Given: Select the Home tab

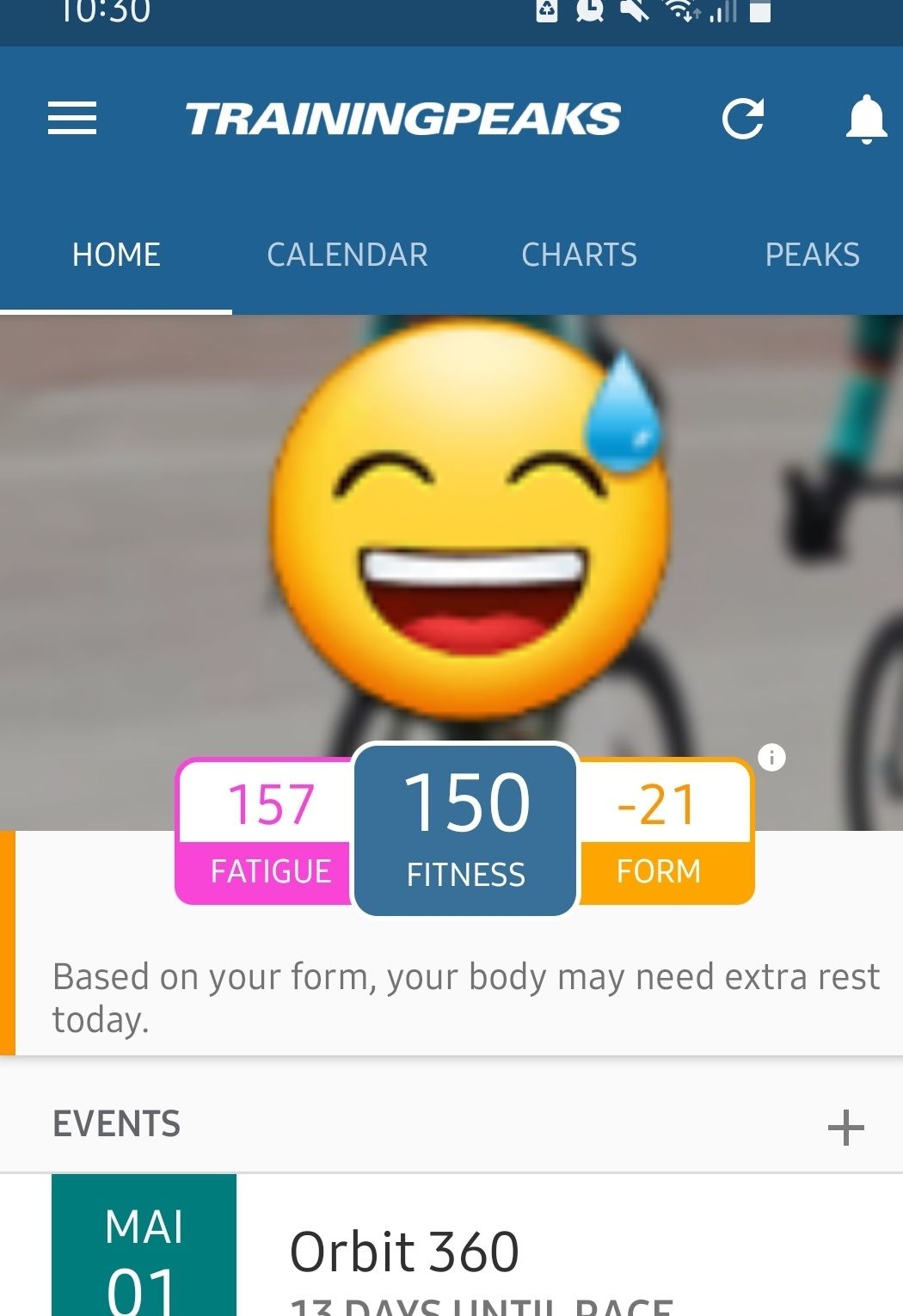Looking at the screenshot, I should (116, 255).
